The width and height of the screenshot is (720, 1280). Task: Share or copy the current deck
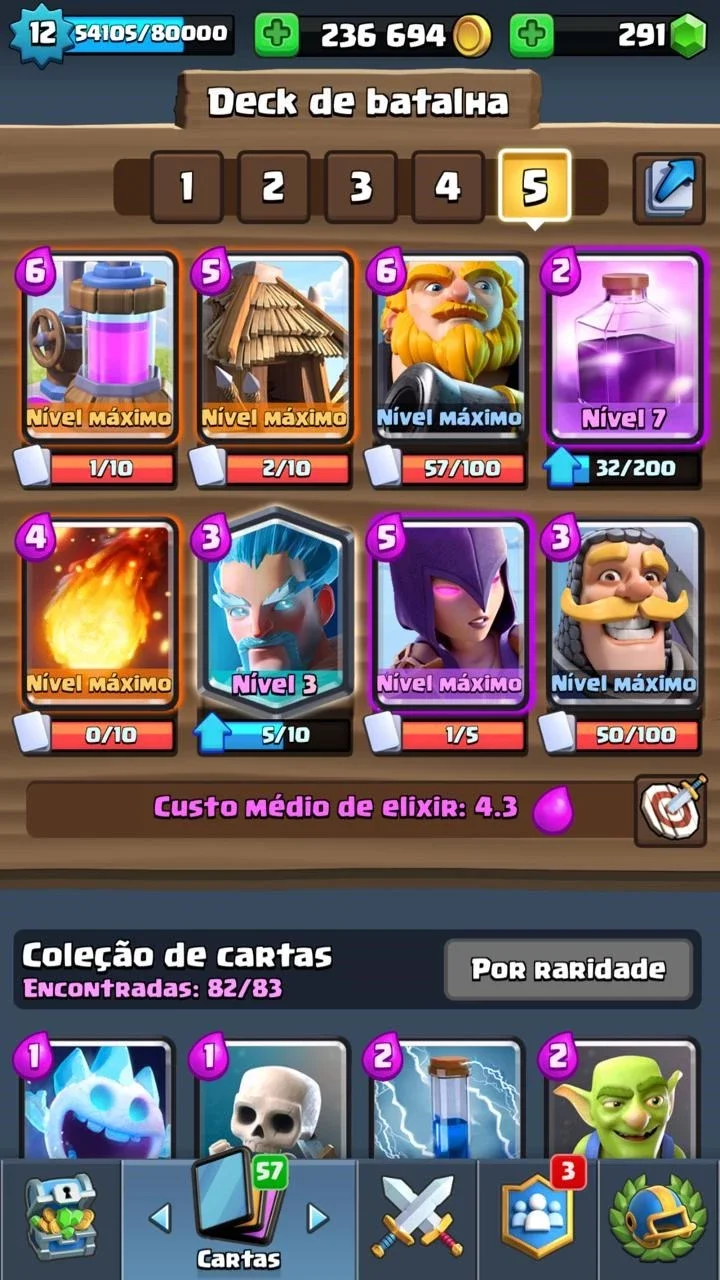click(669, 186)
